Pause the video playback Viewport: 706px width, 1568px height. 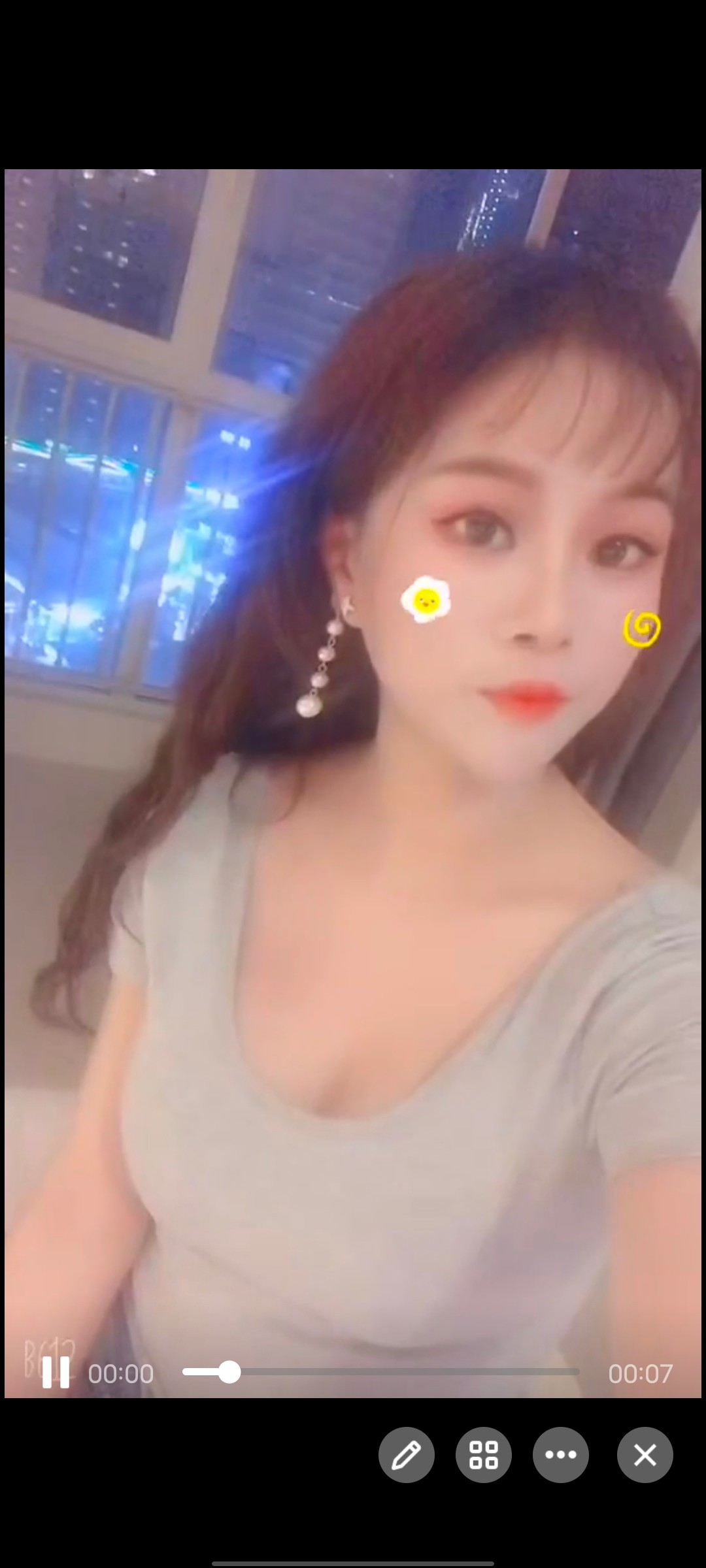point(56,1372)
